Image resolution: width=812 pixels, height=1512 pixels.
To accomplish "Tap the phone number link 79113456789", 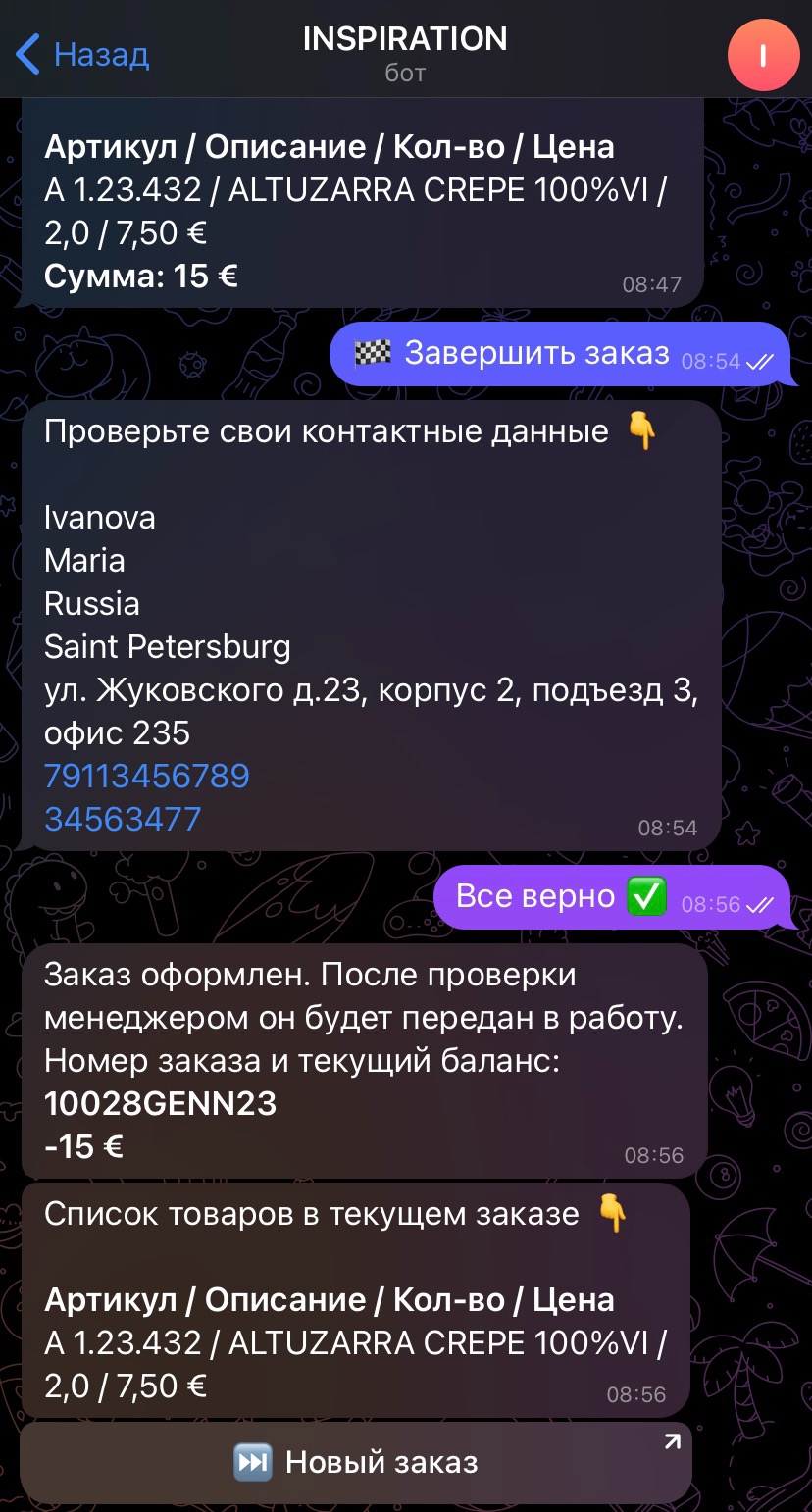I will coord(147,777).
